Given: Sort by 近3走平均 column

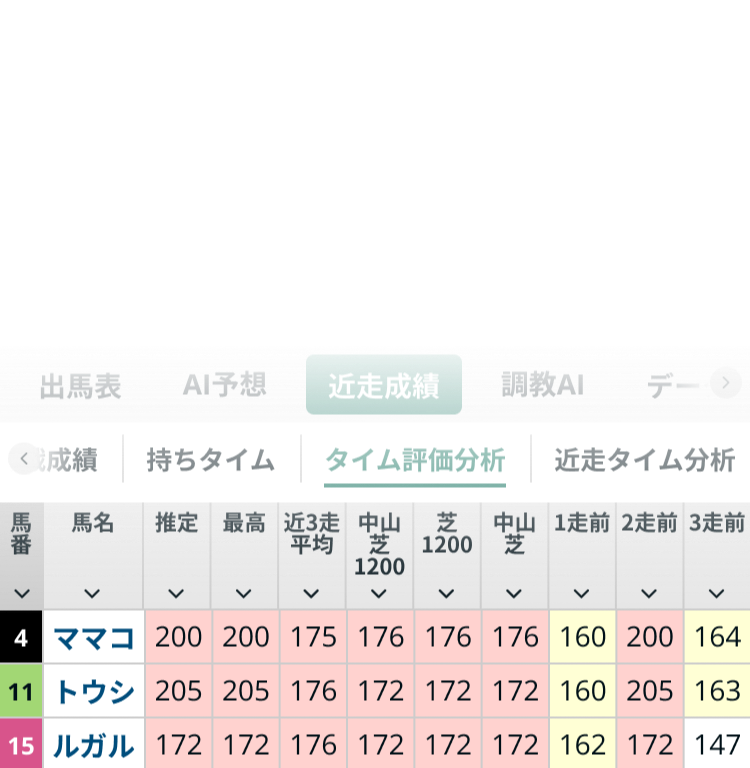Looking at the screenshot, I should tap(312, 593).
